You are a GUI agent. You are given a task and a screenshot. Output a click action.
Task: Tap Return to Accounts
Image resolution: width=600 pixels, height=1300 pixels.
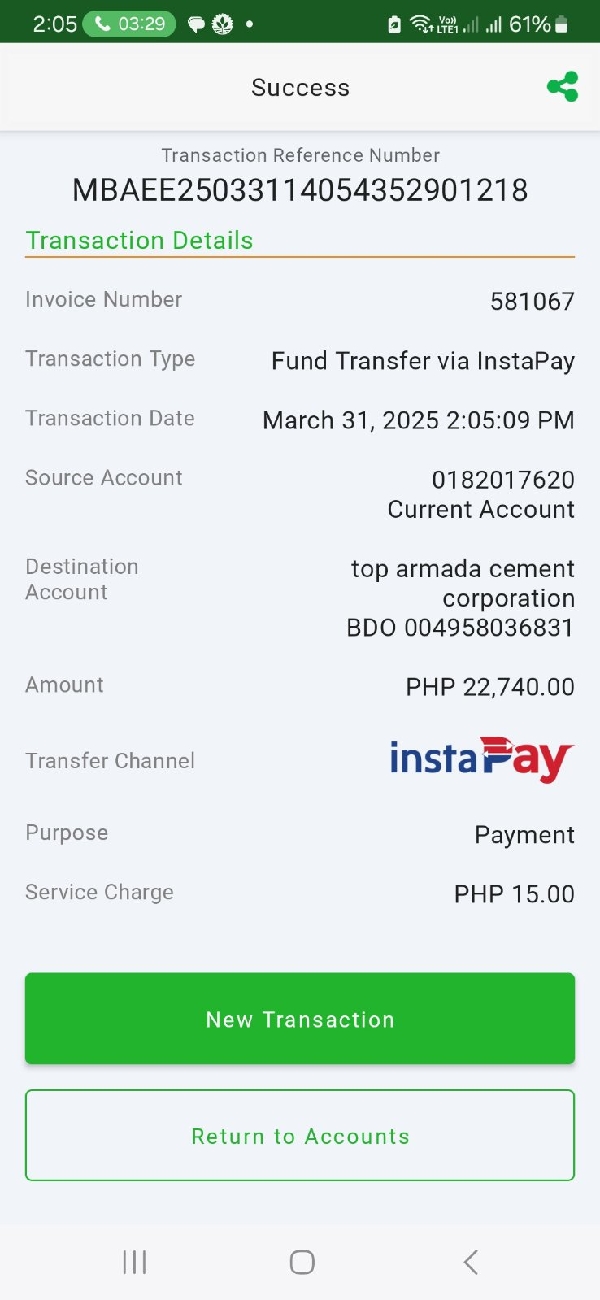(300, 1135)
